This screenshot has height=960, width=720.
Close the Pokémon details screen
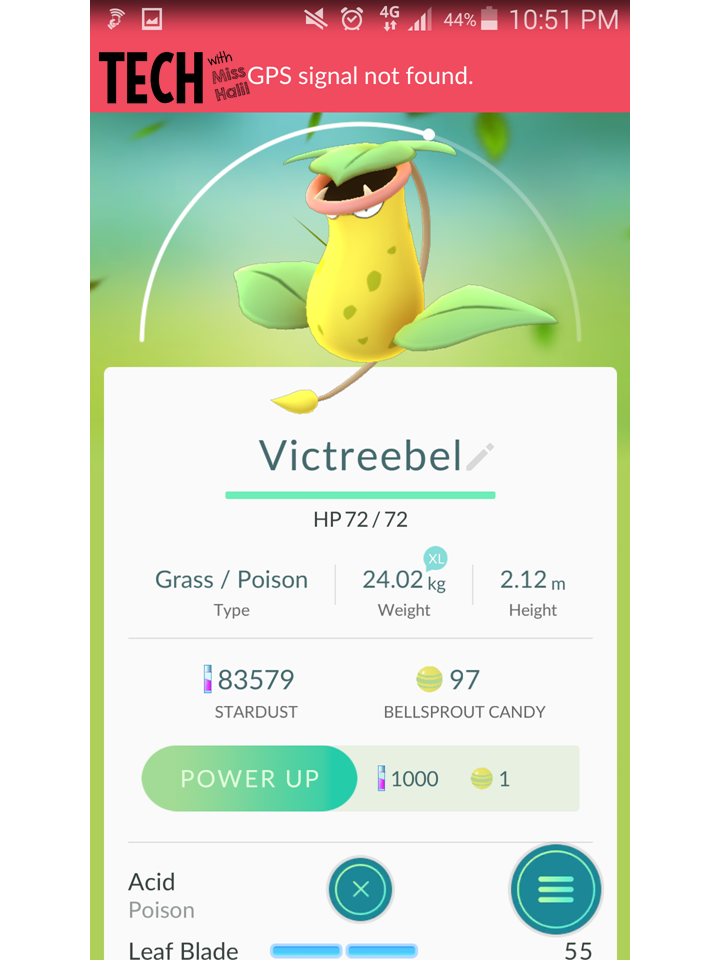[x=361, y=889]
